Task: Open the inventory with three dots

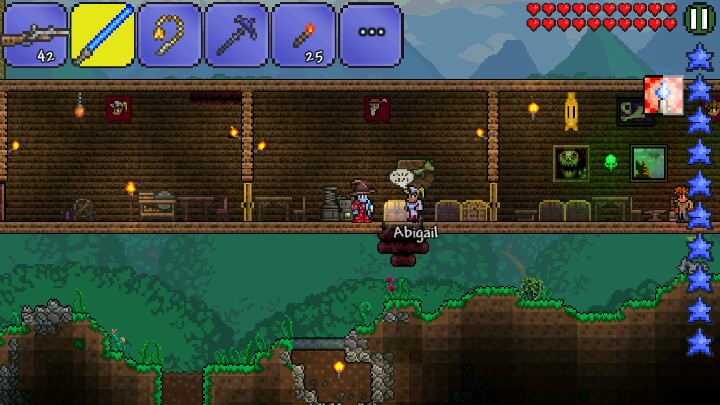Action: tap(371, 35)
